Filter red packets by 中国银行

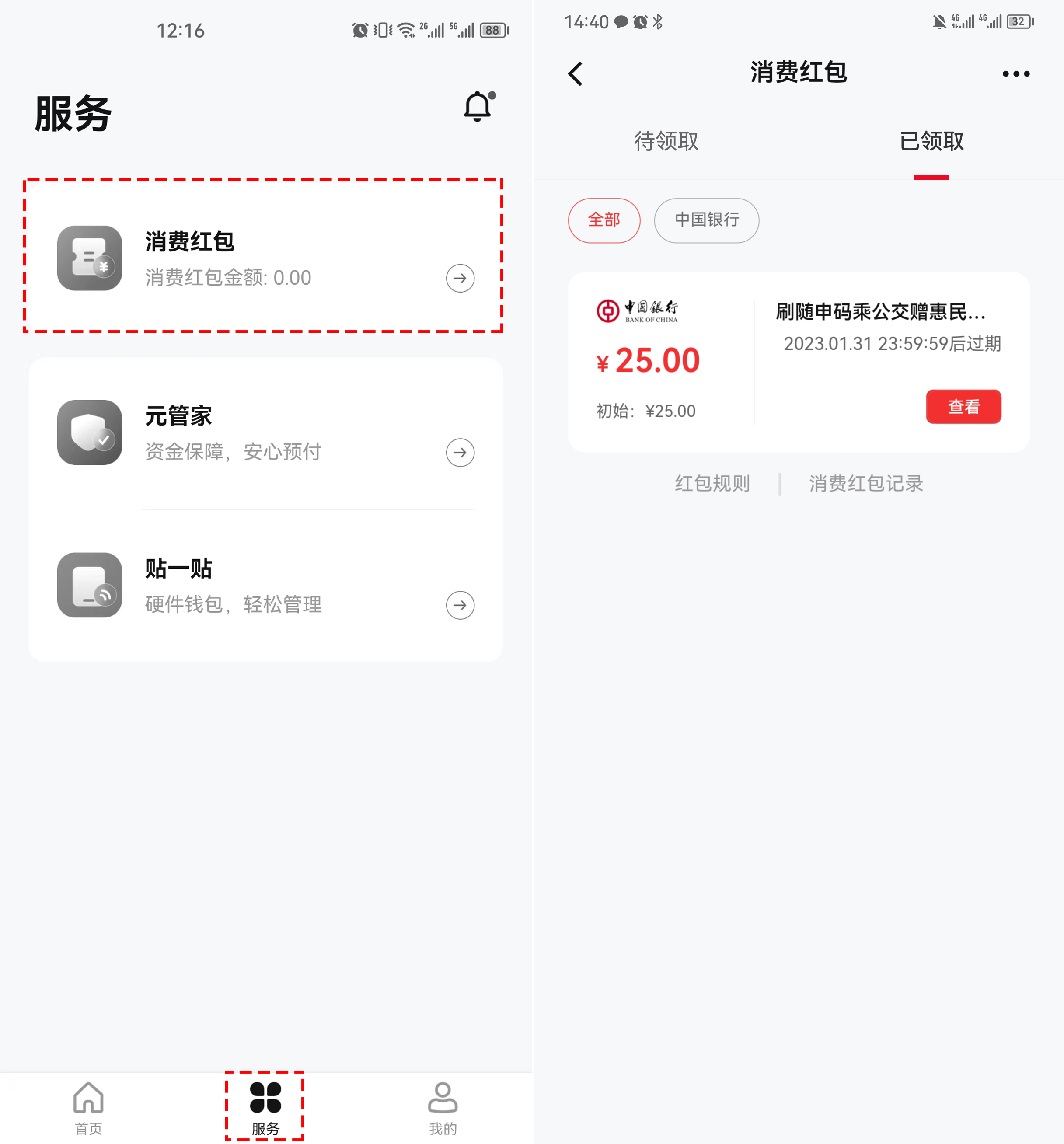706,220
